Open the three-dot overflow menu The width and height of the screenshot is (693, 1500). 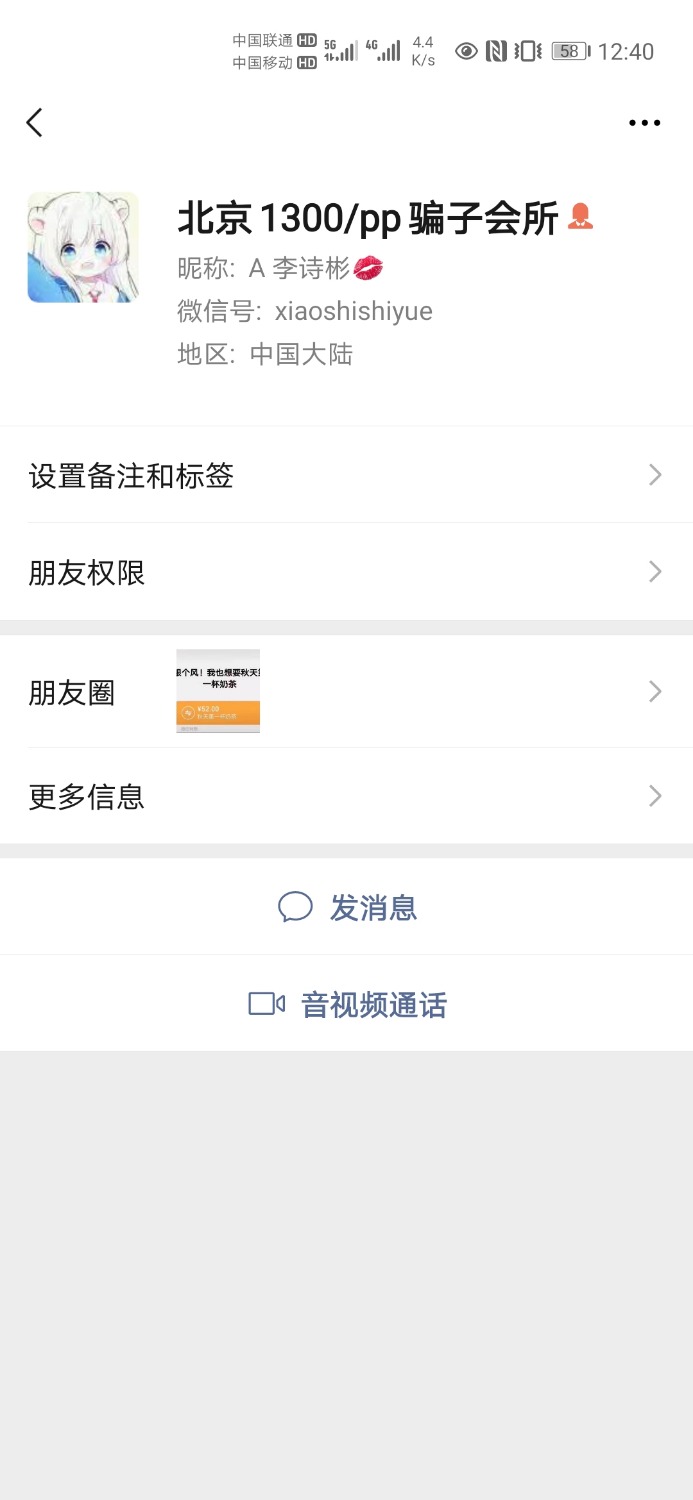point(644,123)
